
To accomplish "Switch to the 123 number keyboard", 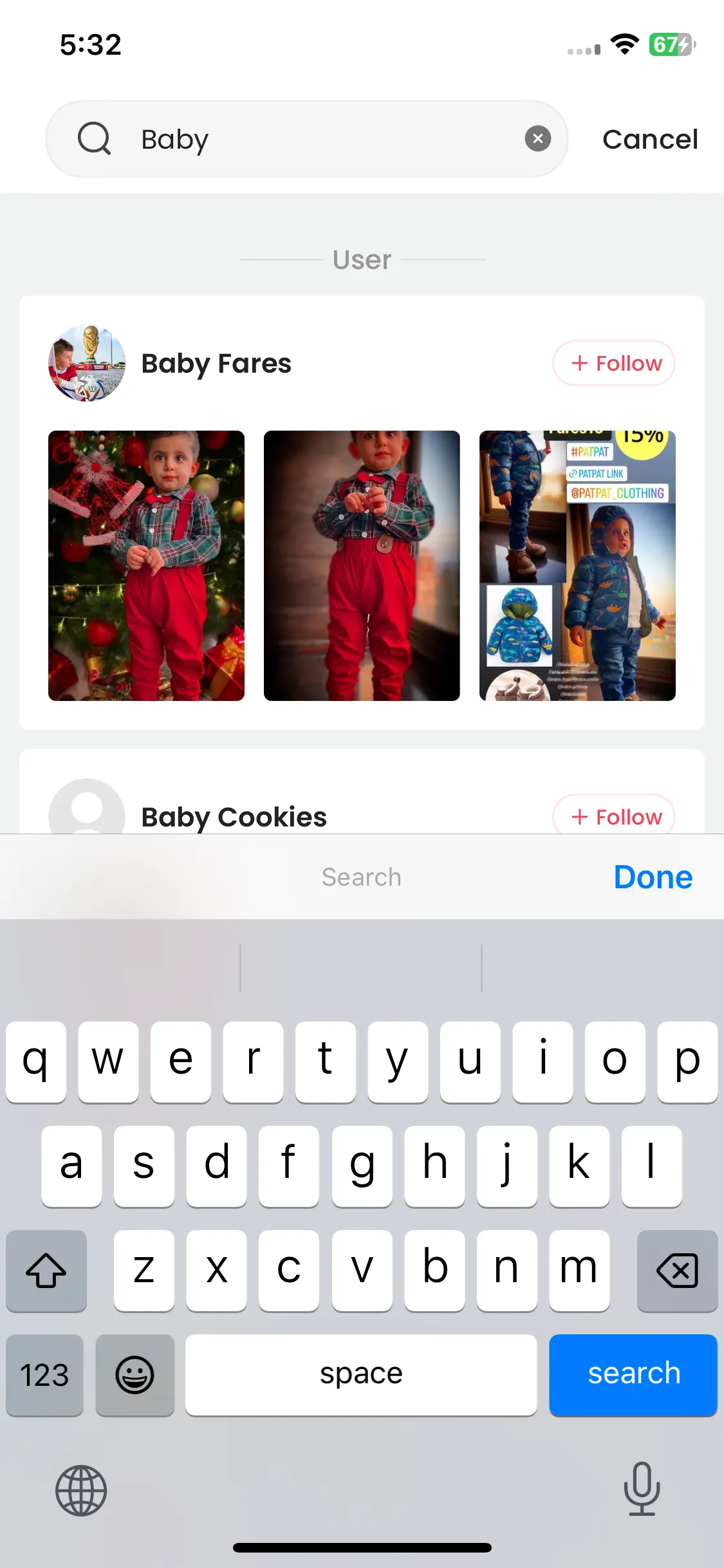I will pyautogui.click(x=44, y=1375).
